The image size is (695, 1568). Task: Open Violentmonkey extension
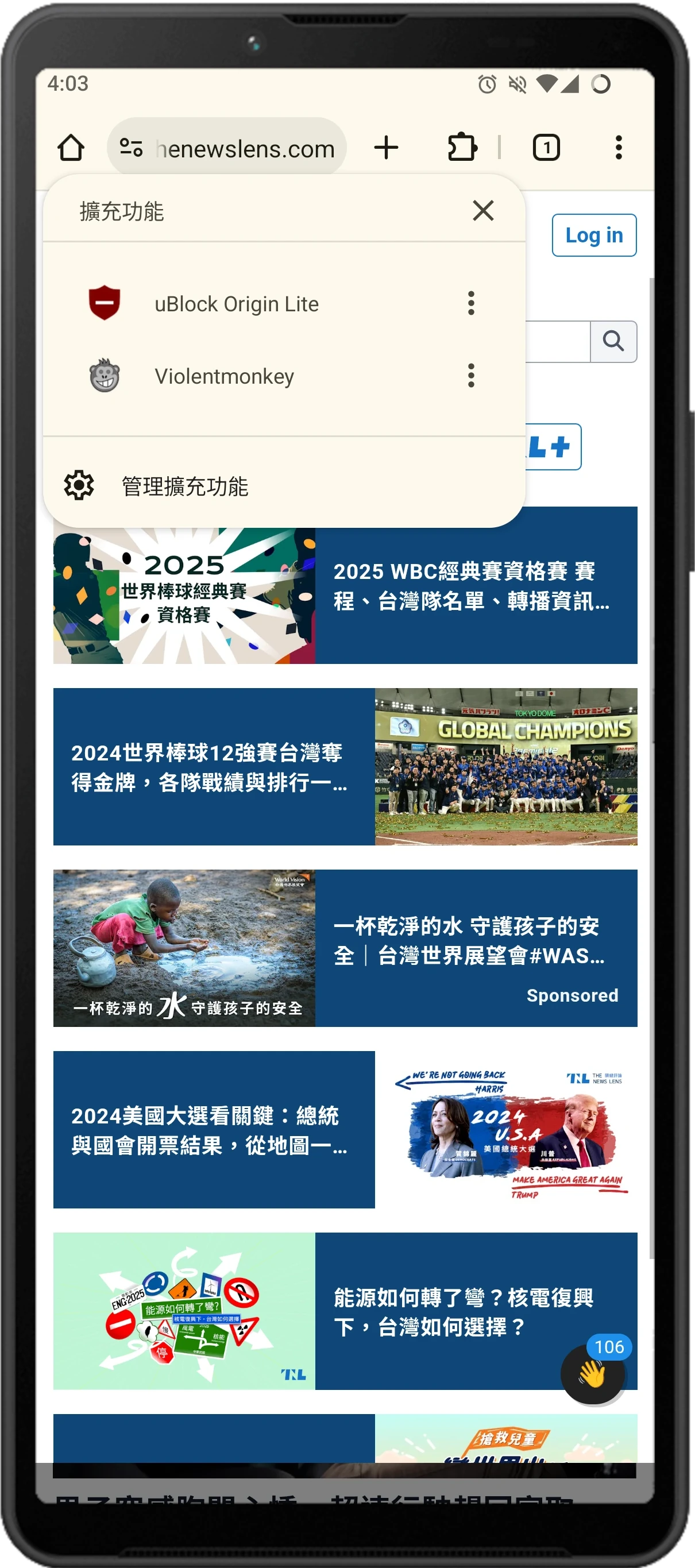coord(224,376)
